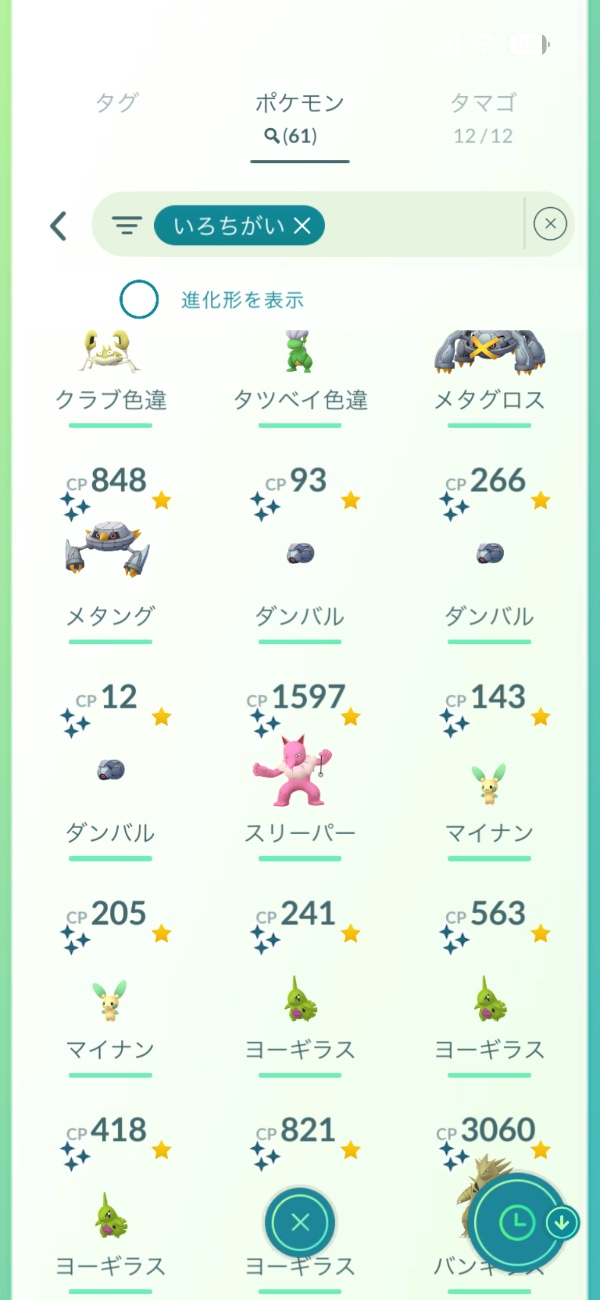This screenshot has height=1300, width=600.
Task: Open マイナン with CP 205
Action: coord(110,995)
